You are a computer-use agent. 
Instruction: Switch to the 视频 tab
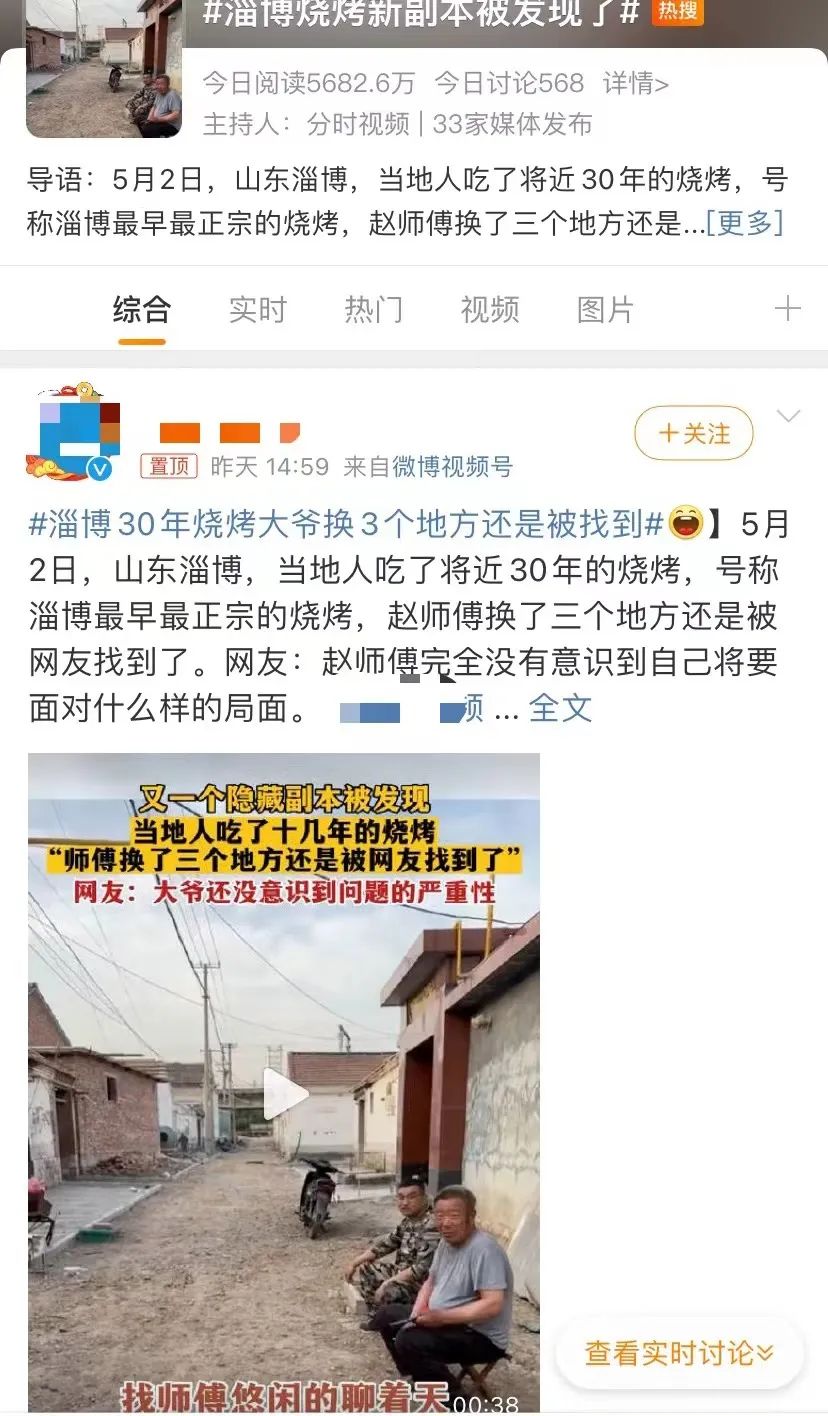(489, 309)
